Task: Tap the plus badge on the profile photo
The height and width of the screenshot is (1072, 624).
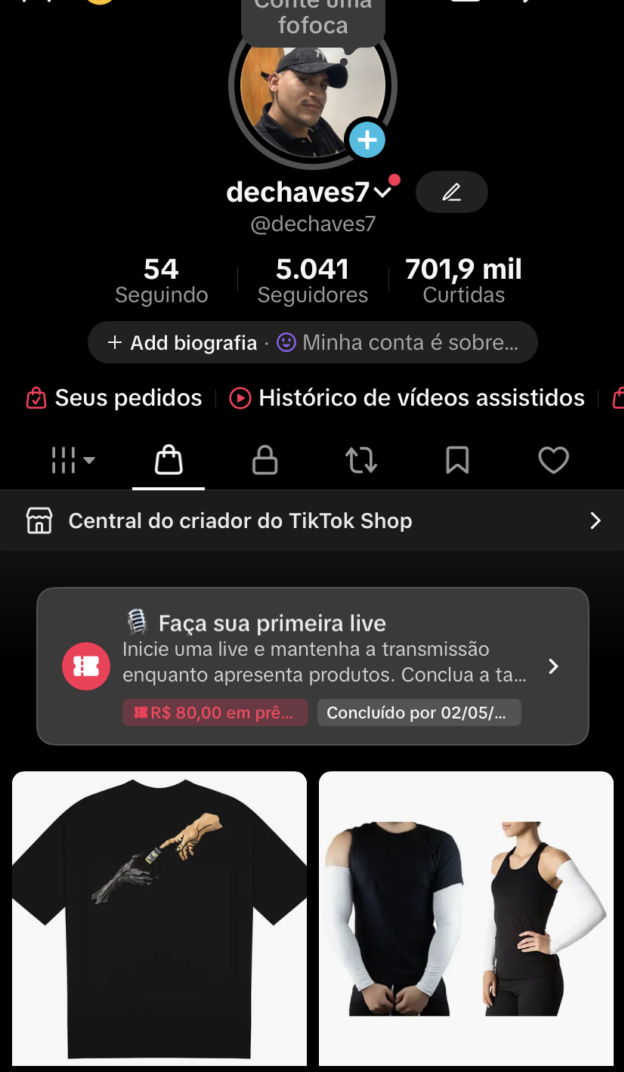Action: point(367,139)
